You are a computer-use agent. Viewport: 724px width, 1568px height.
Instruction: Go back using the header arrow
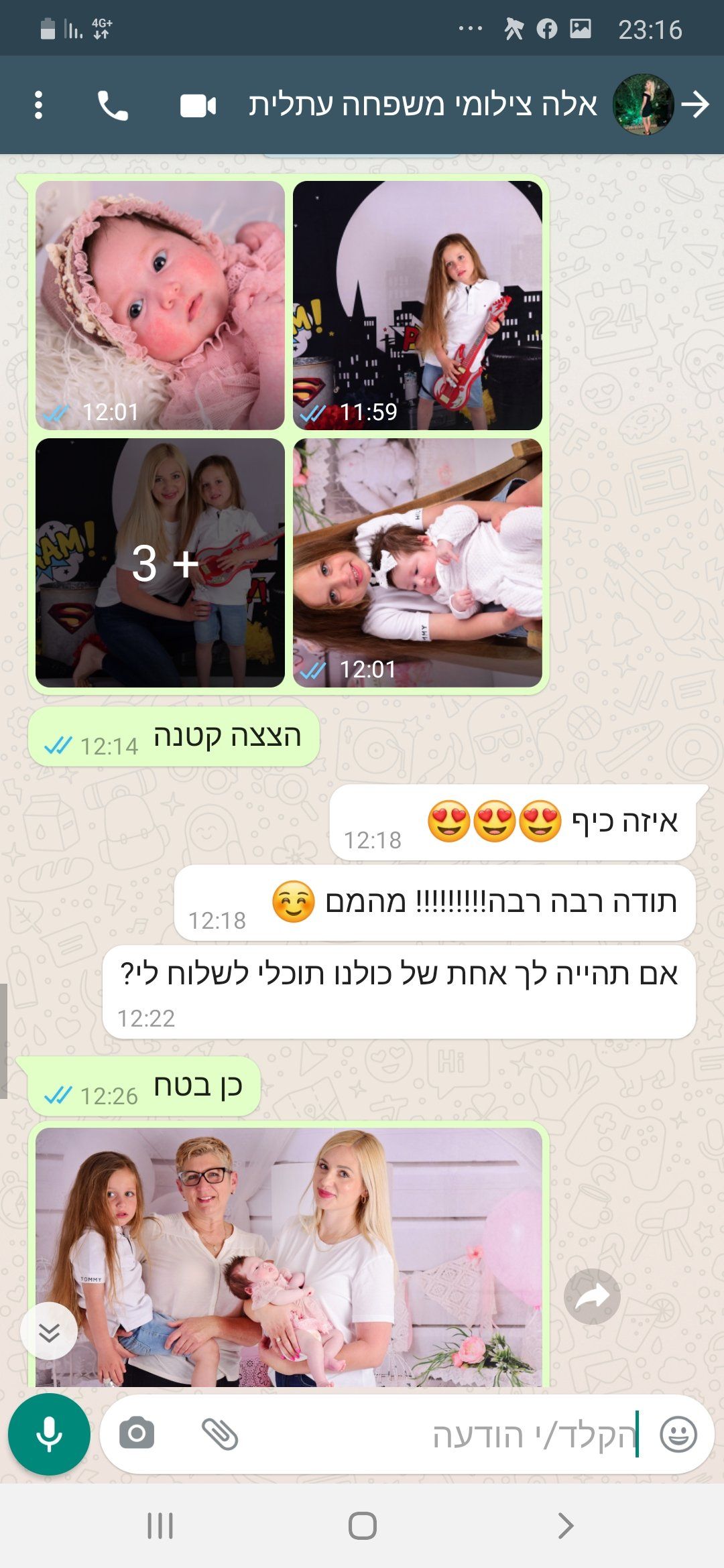(695, 105)
